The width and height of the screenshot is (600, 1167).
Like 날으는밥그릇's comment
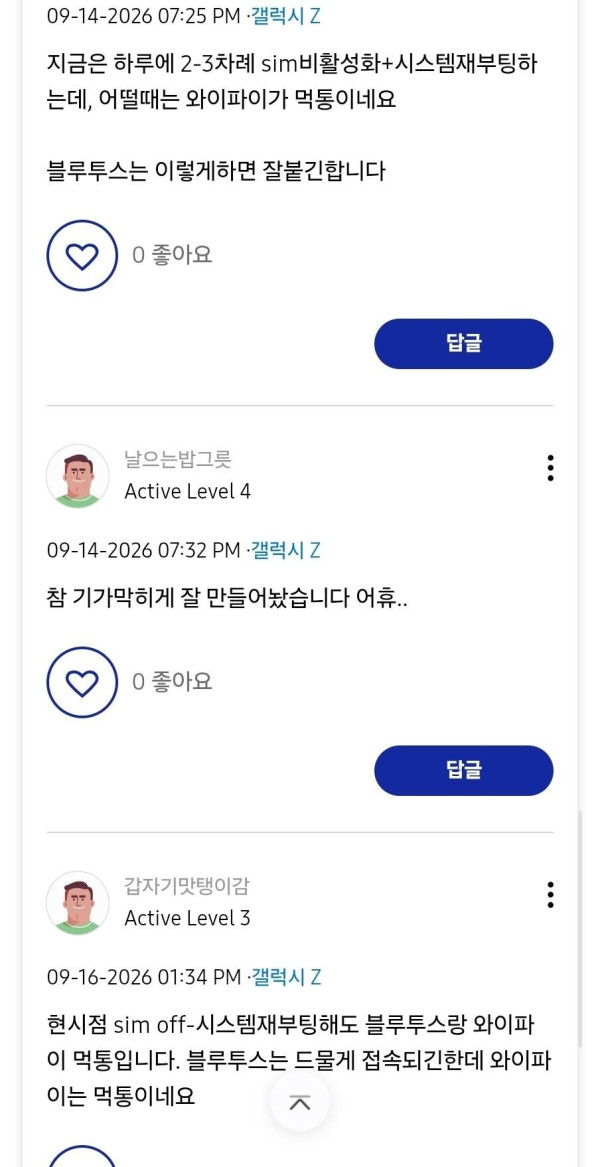coord(82,682)
